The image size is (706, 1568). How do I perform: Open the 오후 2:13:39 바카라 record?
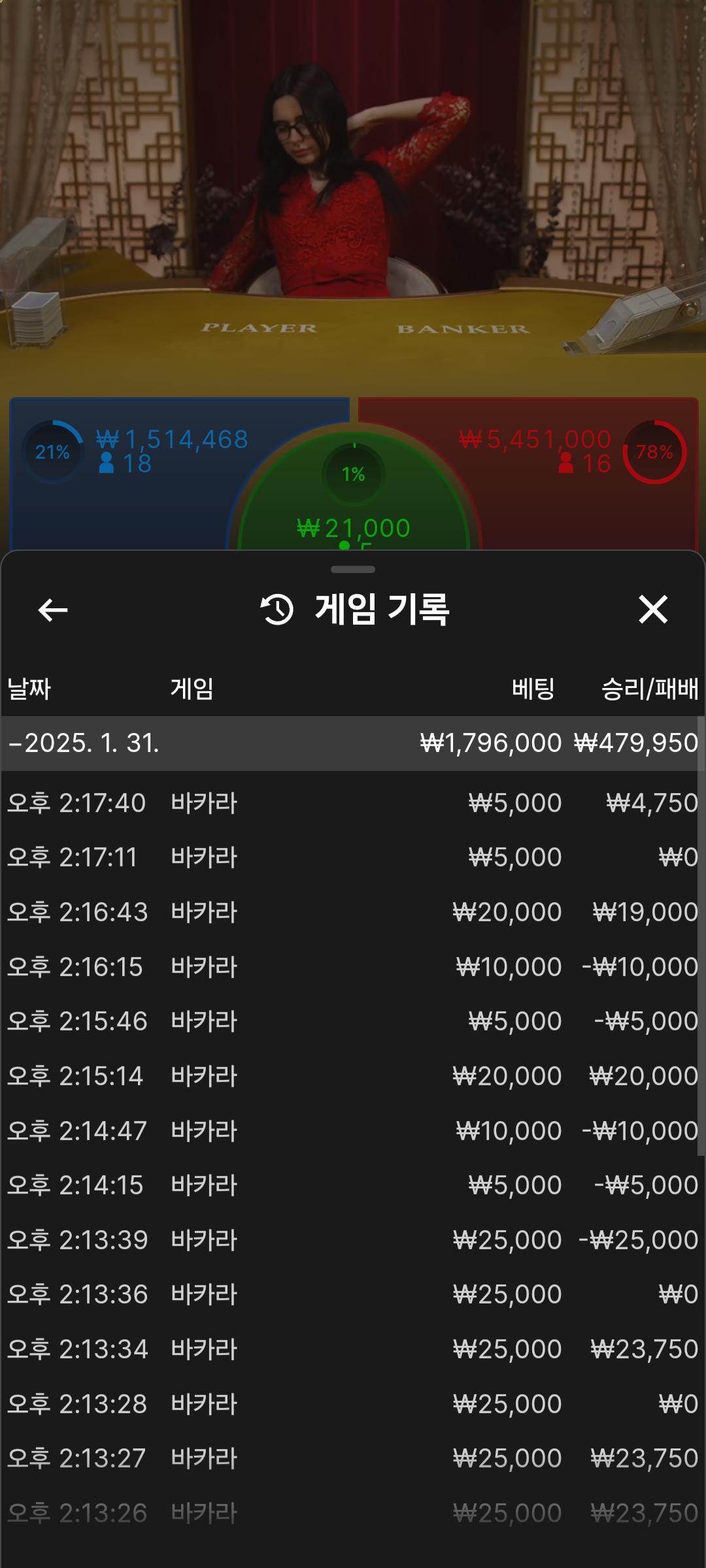353,1240
